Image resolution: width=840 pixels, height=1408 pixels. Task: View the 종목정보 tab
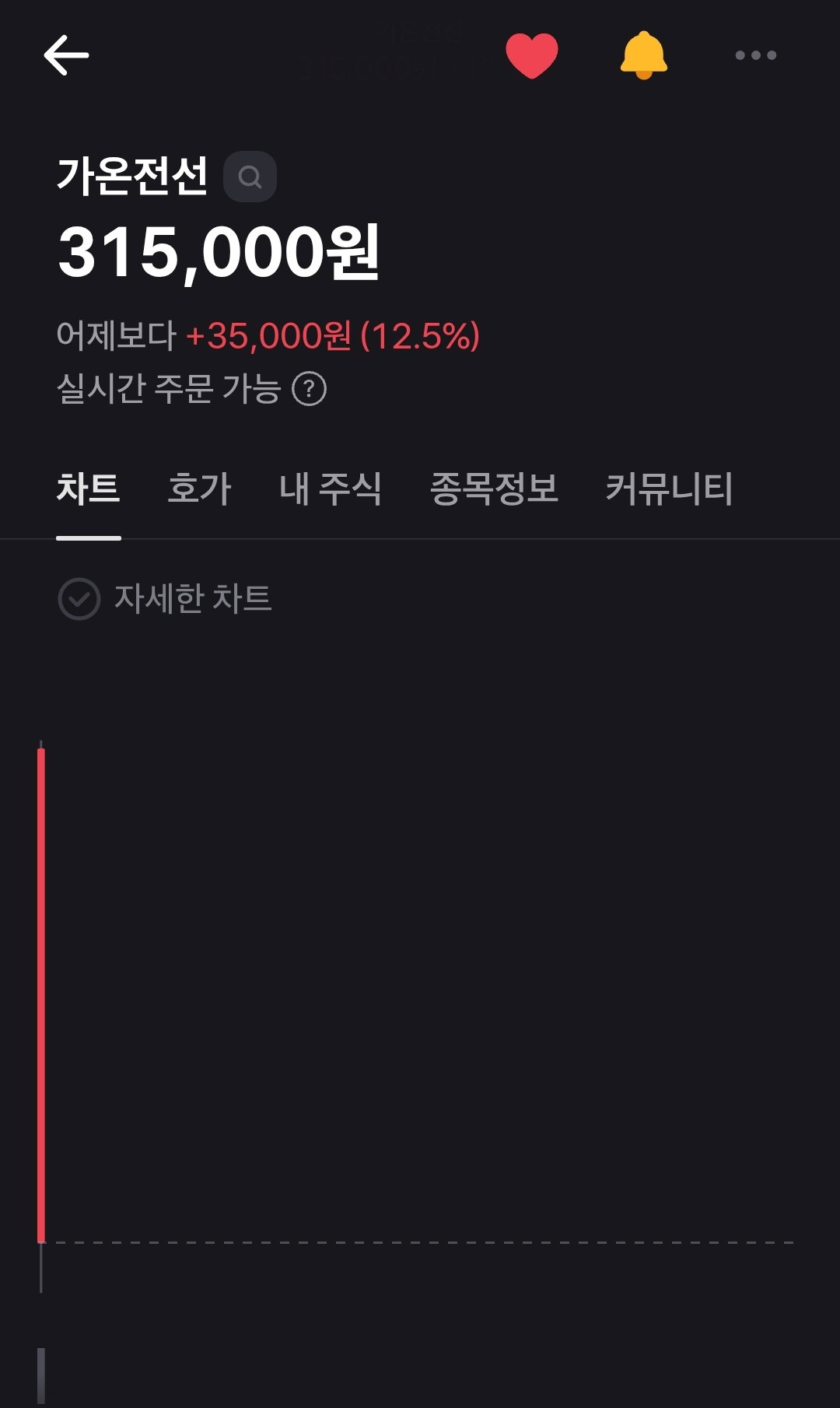click(x=495, y=489)
